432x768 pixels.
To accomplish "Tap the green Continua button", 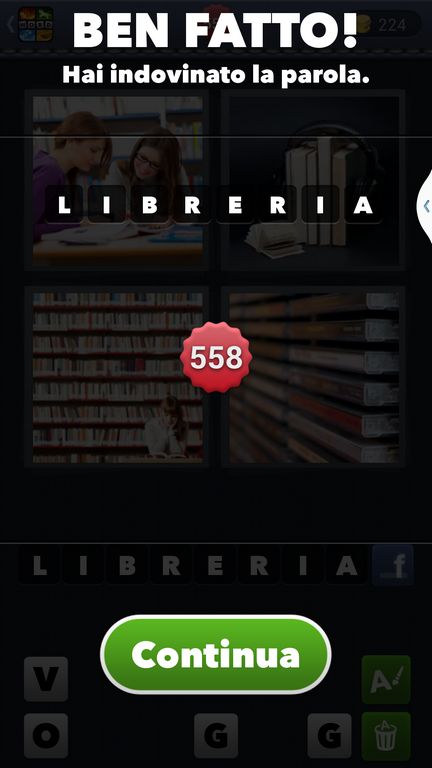I will [216, 654].
